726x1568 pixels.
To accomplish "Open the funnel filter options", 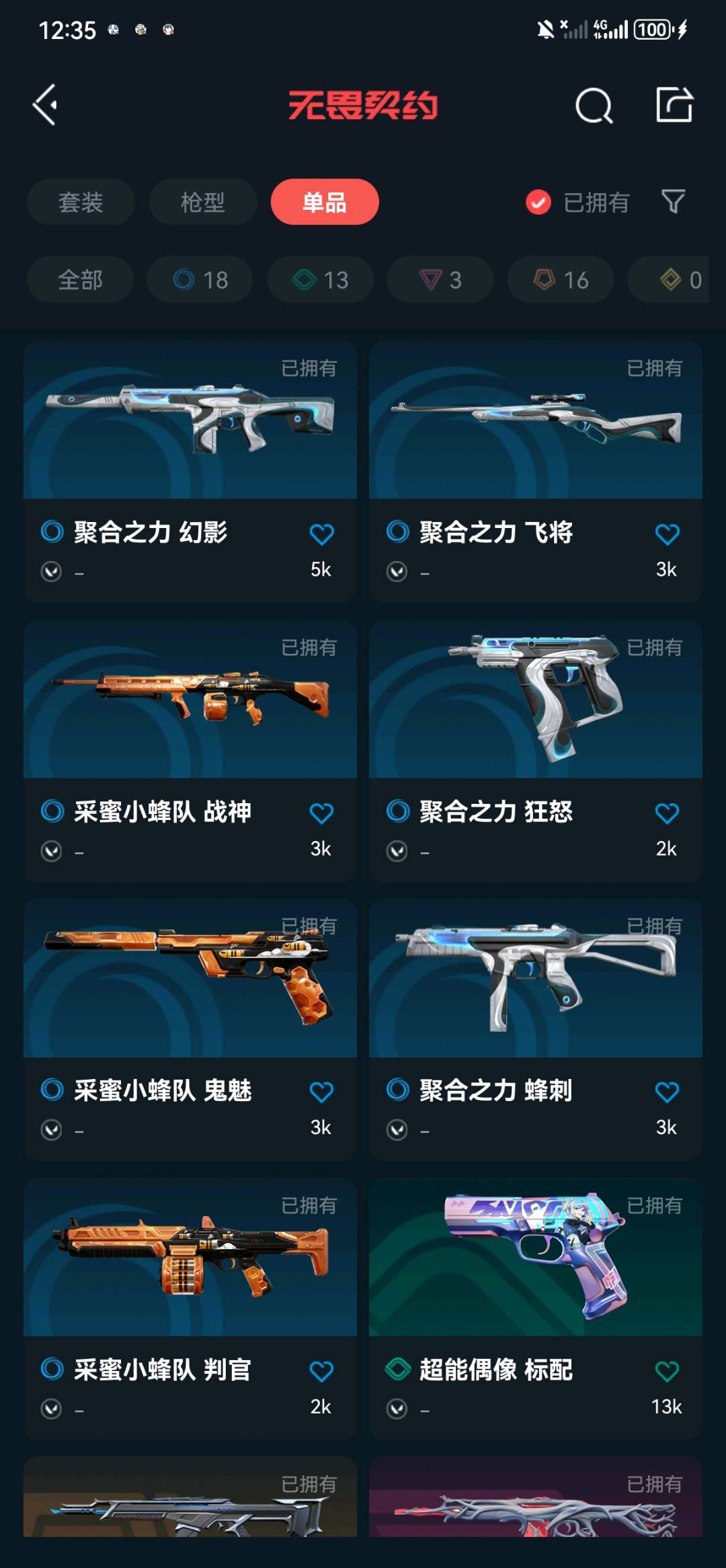I will click(x=673, y=201).
